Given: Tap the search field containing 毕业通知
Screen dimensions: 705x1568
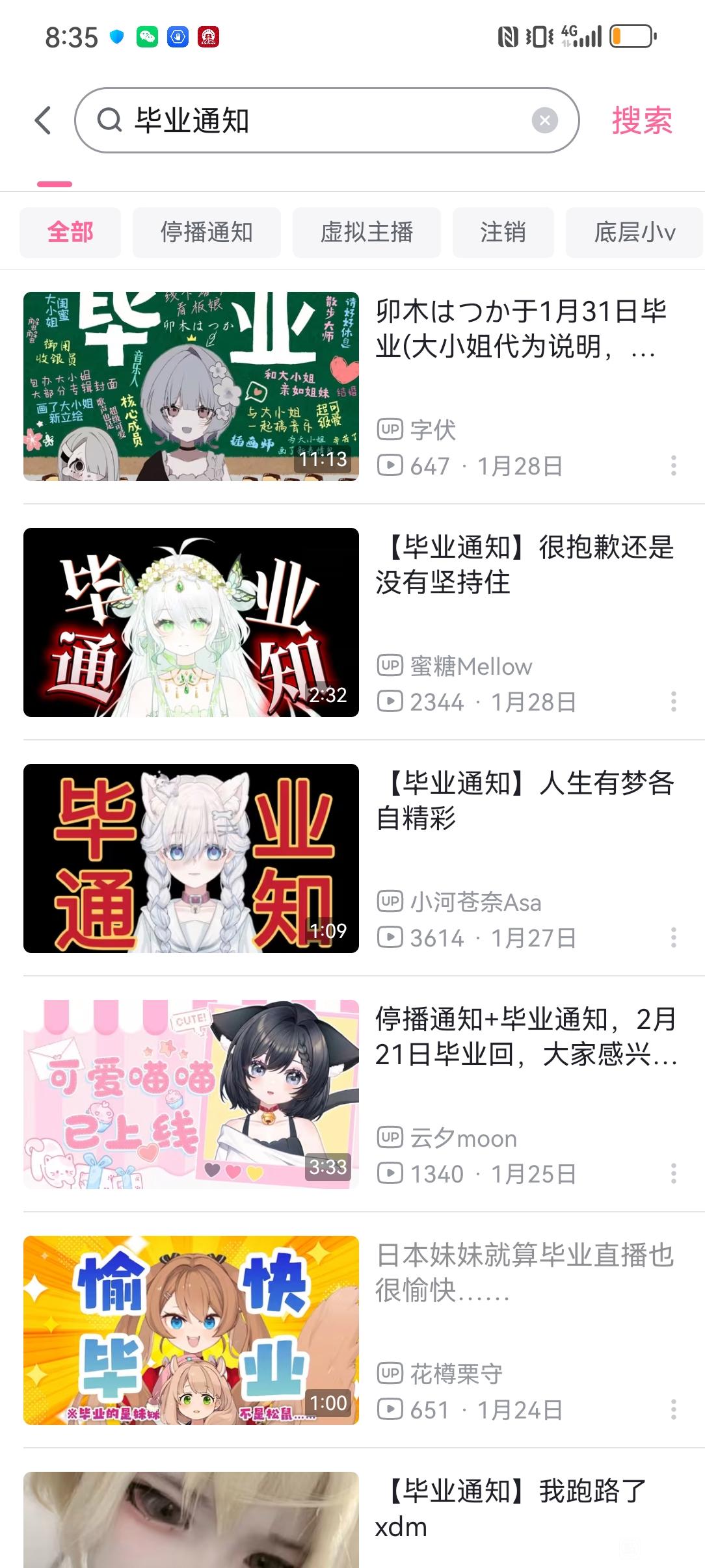Looking at the screenshot, I should [312, 120].
